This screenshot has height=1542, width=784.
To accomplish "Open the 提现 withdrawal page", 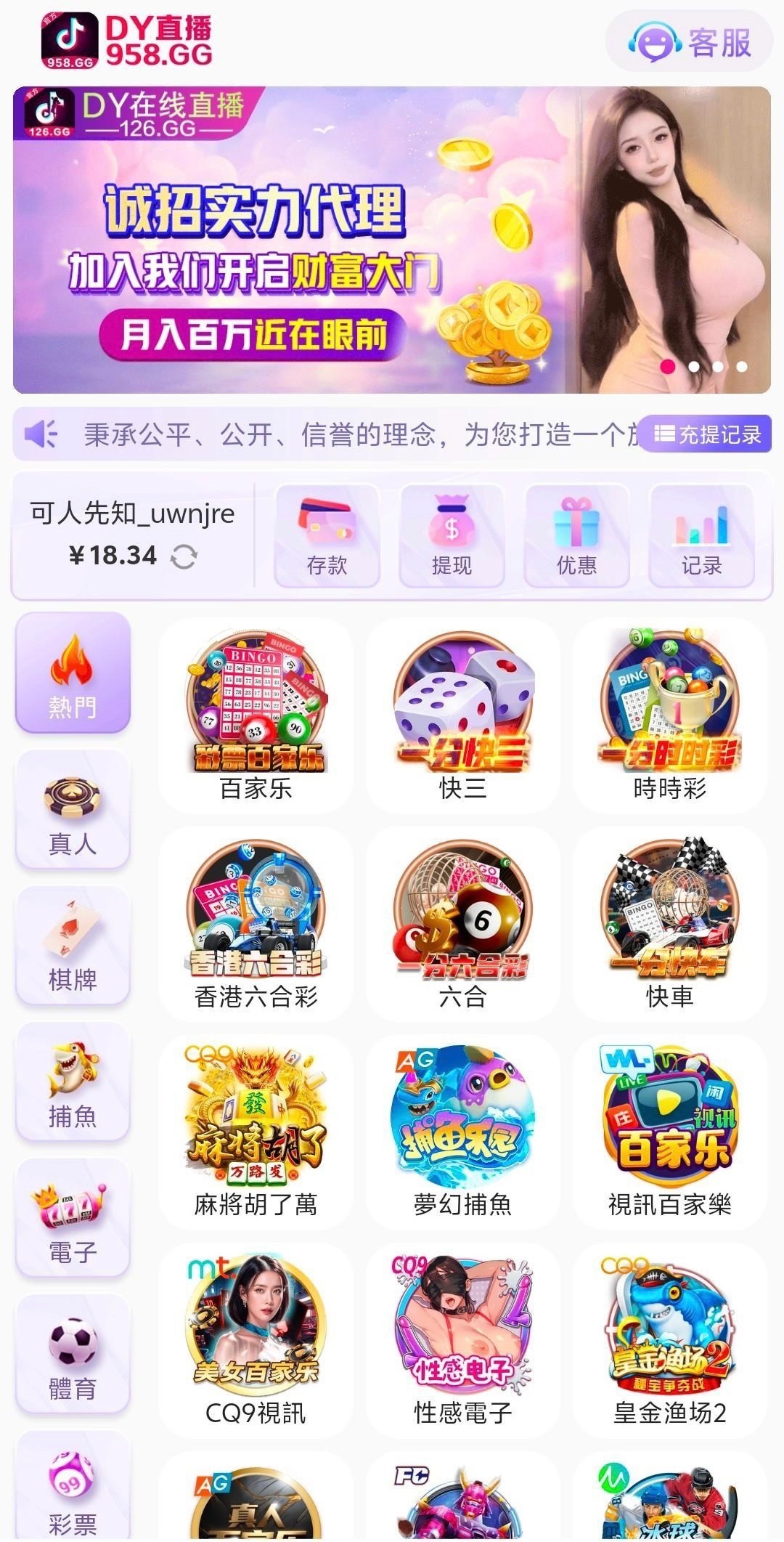I will click(x=452, y=536).
